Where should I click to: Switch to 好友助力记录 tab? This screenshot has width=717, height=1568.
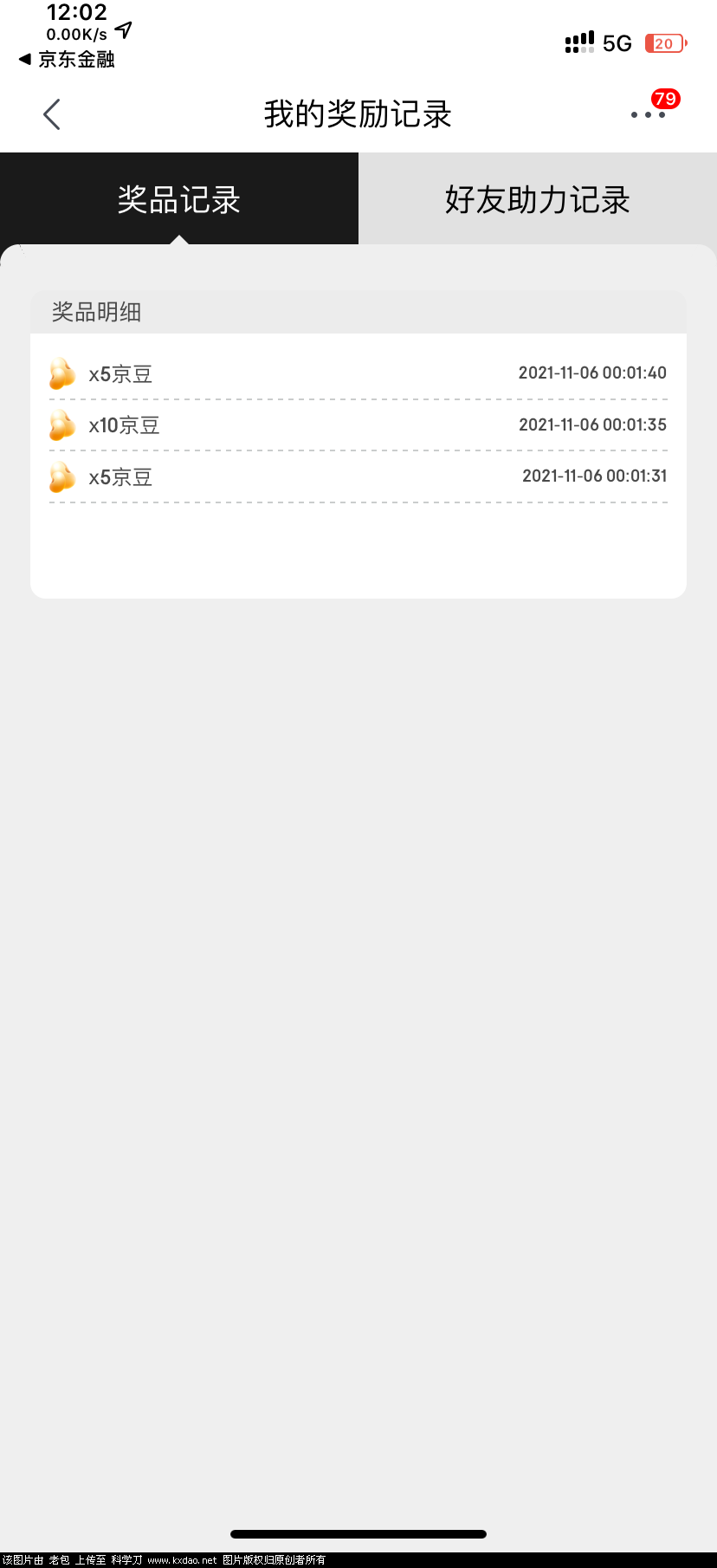537,199
